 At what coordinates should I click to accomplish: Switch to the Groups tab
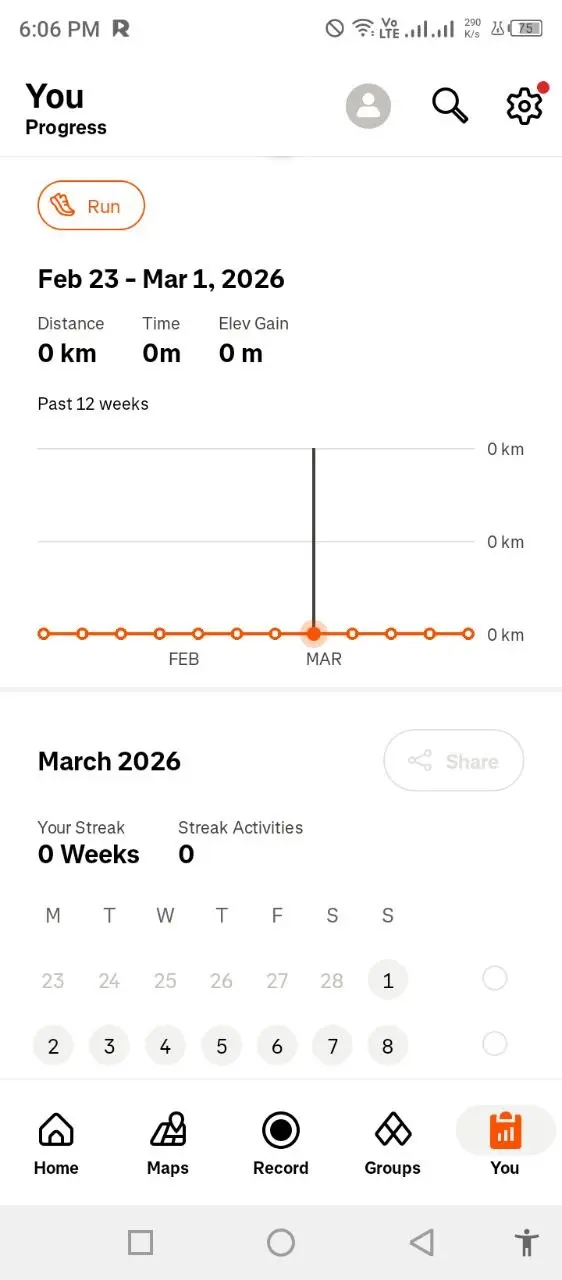(393, 1144)
